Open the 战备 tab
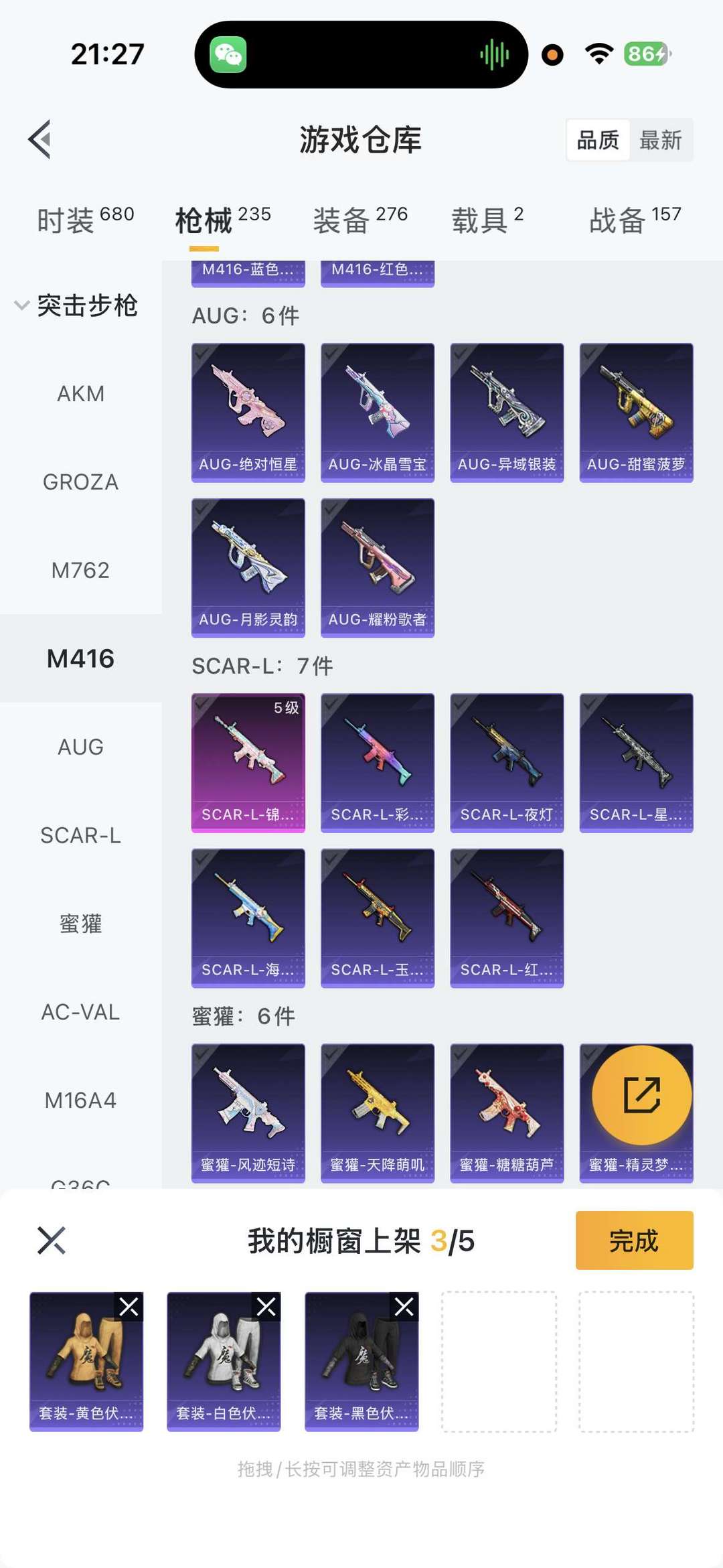Screen dimensions: 723x1568 pyautogui.click(x=635, y=220)
